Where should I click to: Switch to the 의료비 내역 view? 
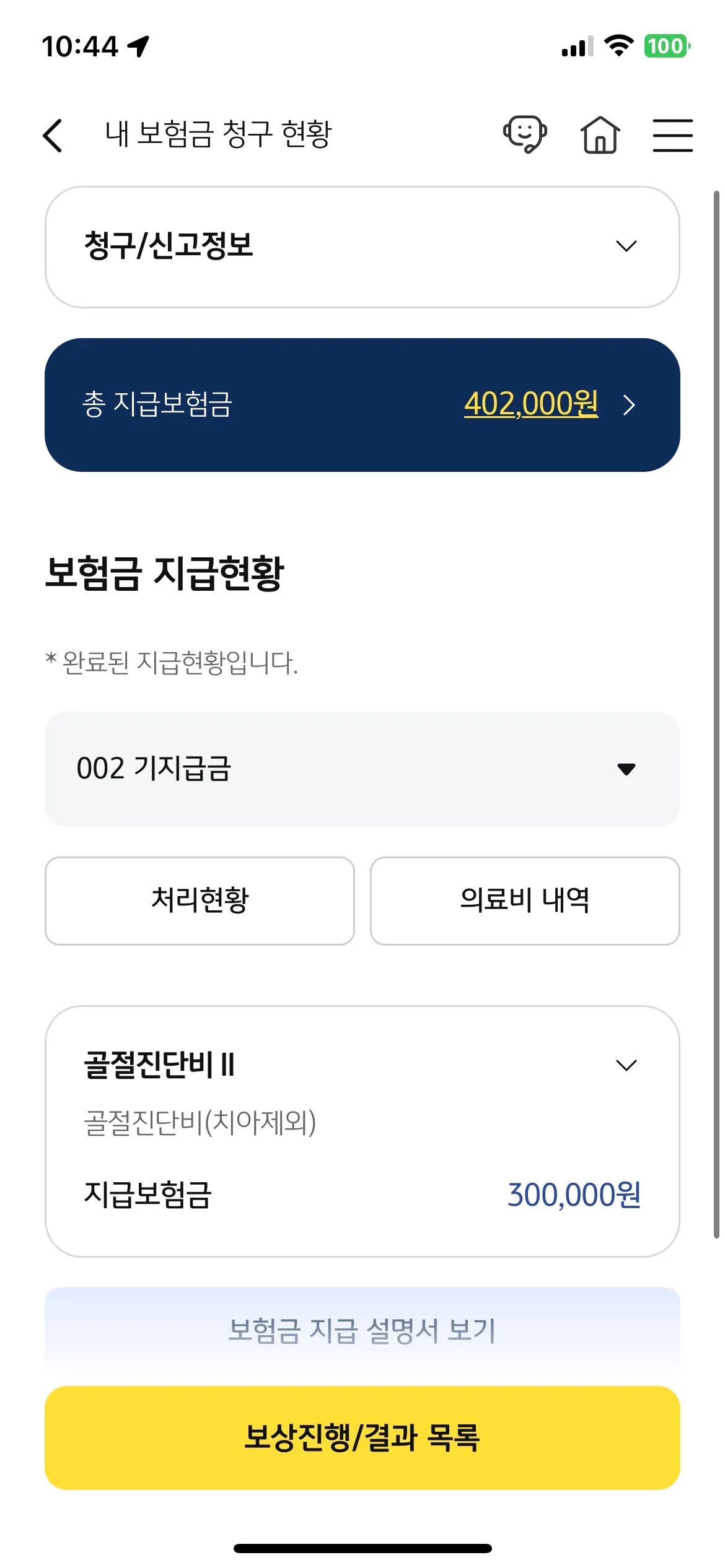coord(524,901)
